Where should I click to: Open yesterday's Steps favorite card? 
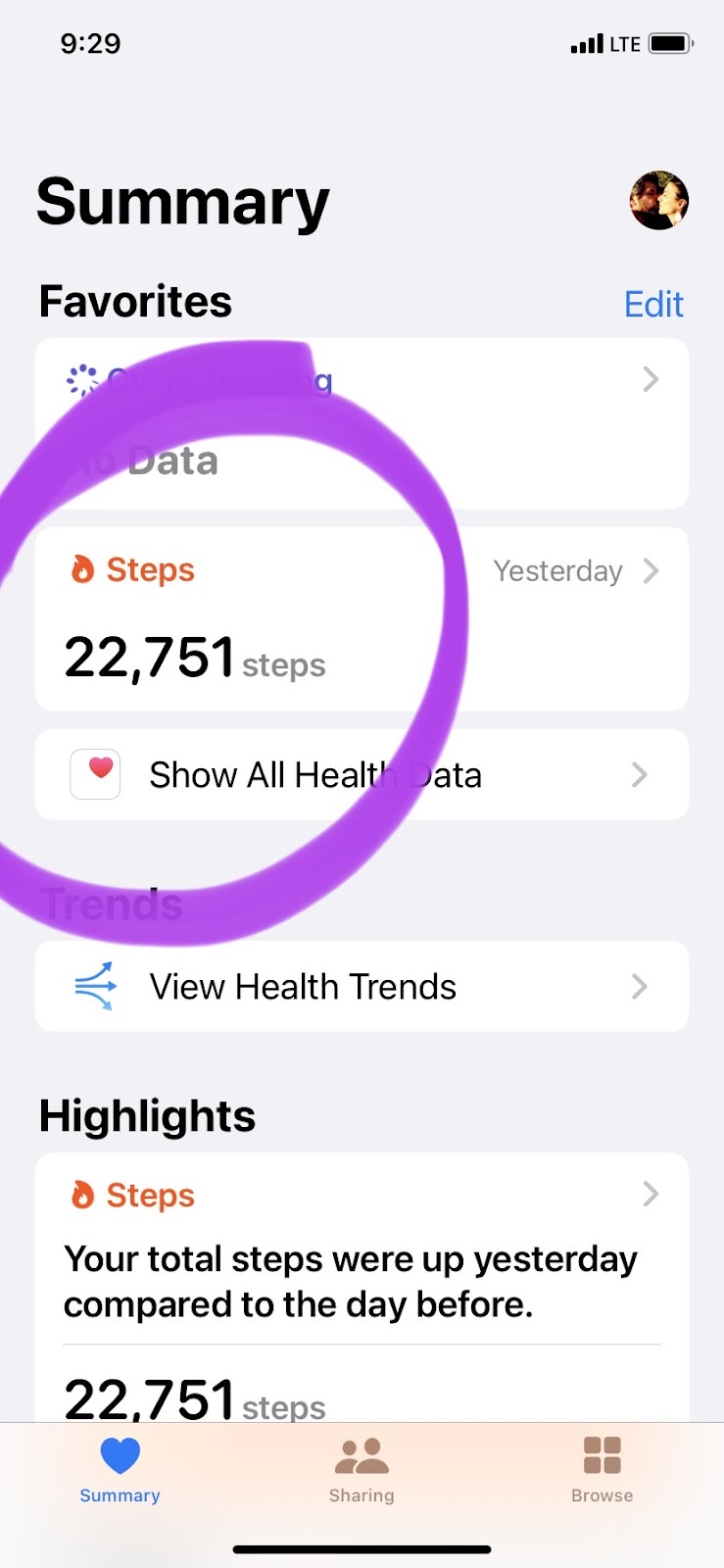click(362, 618)
